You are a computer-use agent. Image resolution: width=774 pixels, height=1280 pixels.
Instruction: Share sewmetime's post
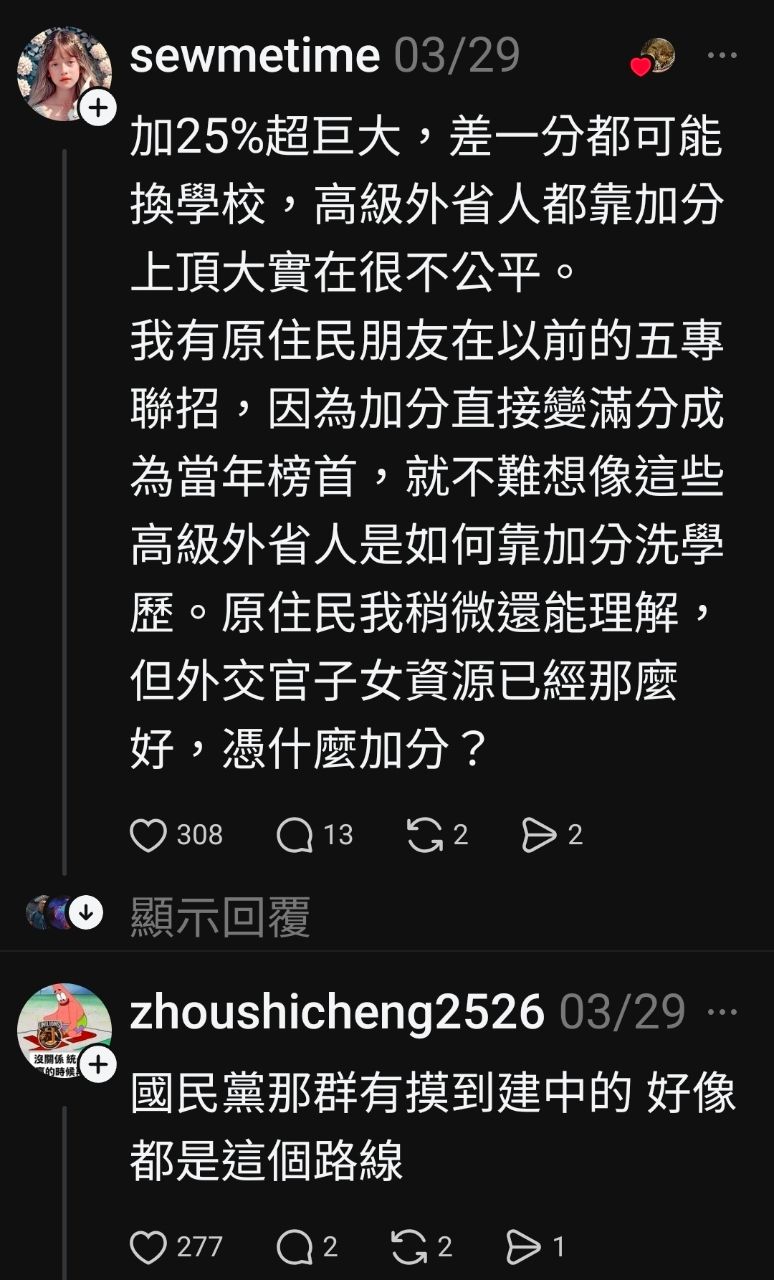pos(539,835)
